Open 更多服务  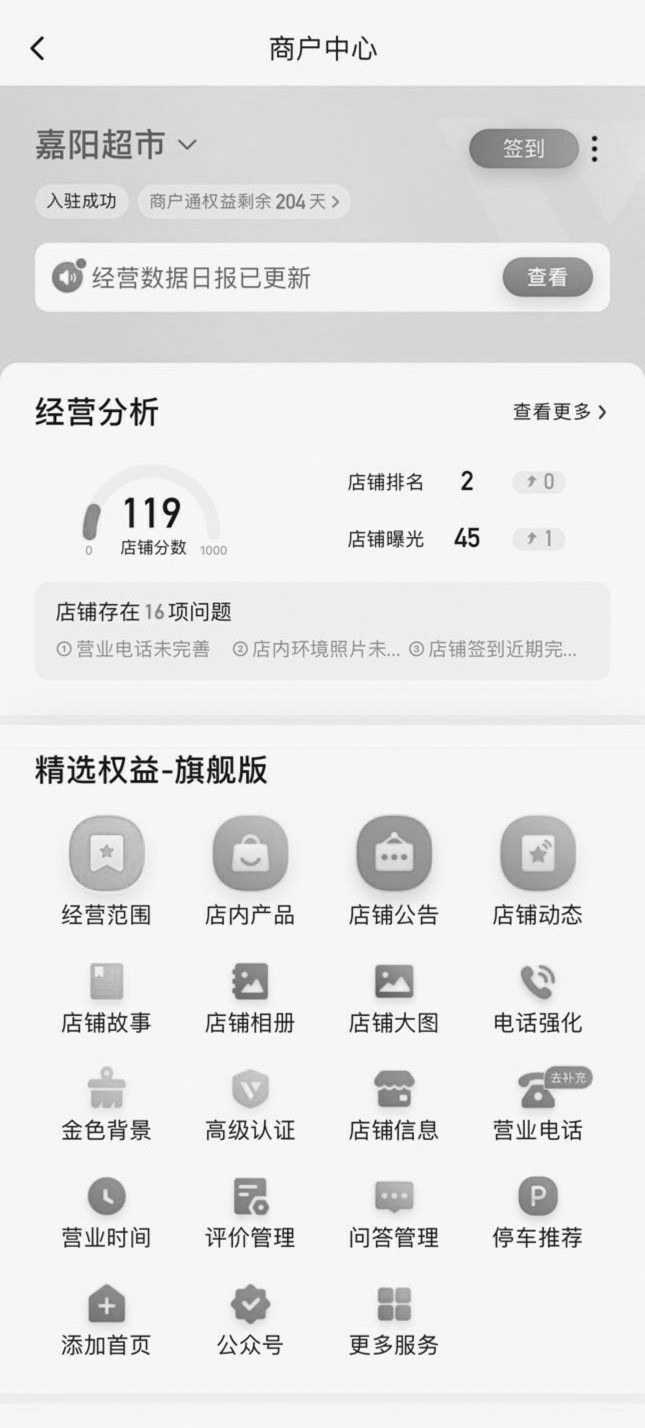point(394,1320)
